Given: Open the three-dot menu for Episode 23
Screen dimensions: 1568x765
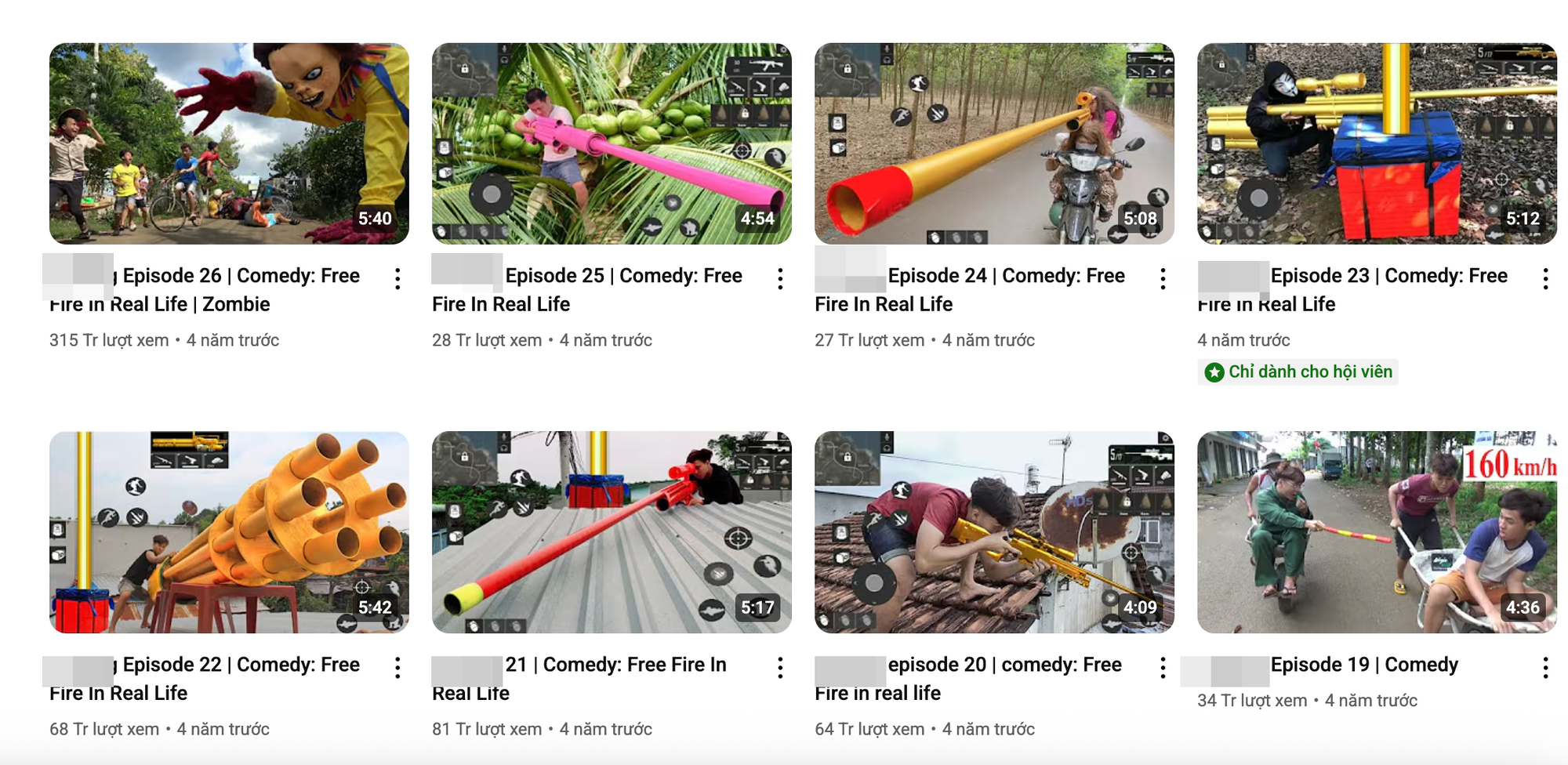Looking at the screenshot, I should point(1545,278).
